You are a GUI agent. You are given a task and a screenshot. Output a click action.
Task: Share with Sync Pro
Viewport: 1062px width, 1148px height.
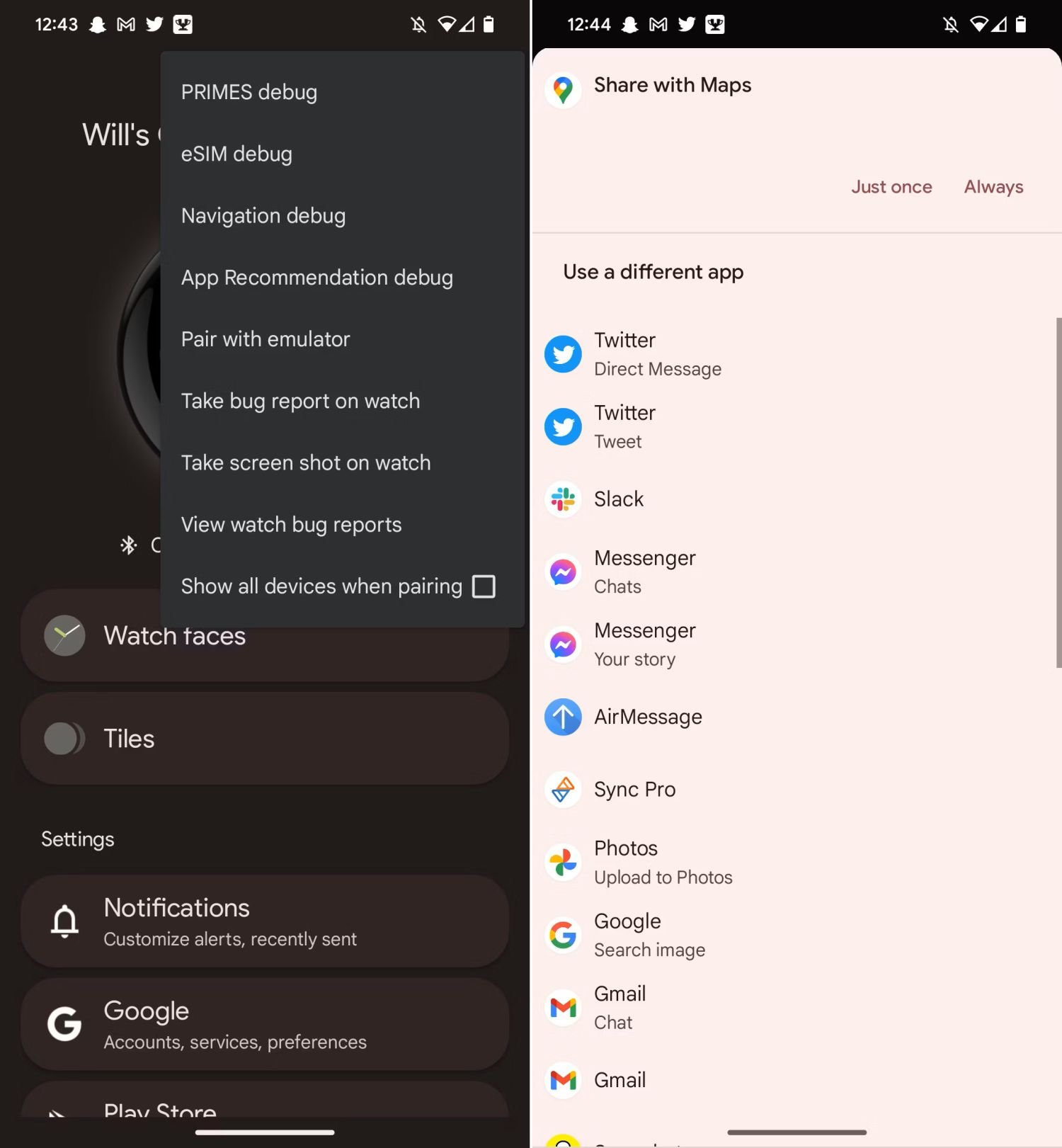click(x=634, y=790)
